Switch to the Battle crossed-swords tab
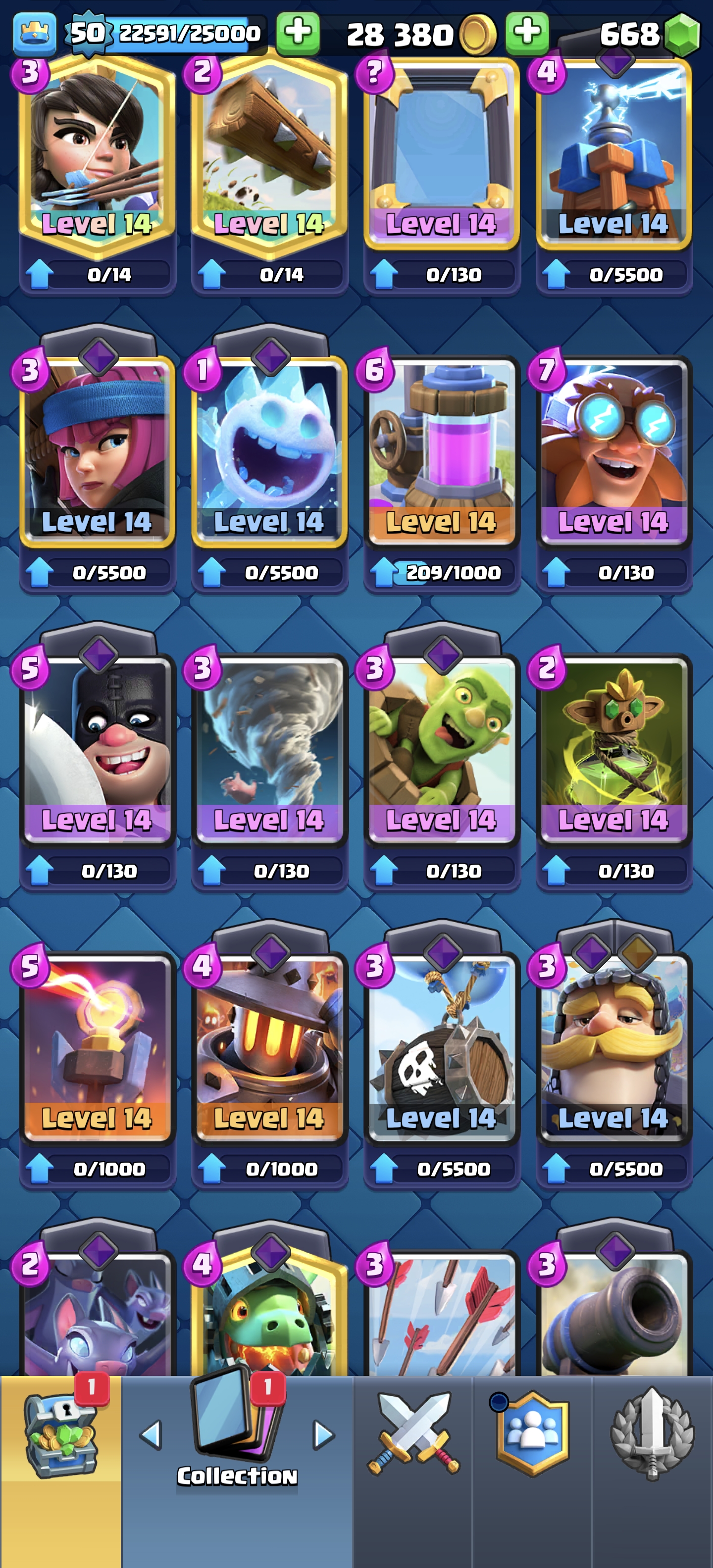713x1568 pixels. point(413,1433)
